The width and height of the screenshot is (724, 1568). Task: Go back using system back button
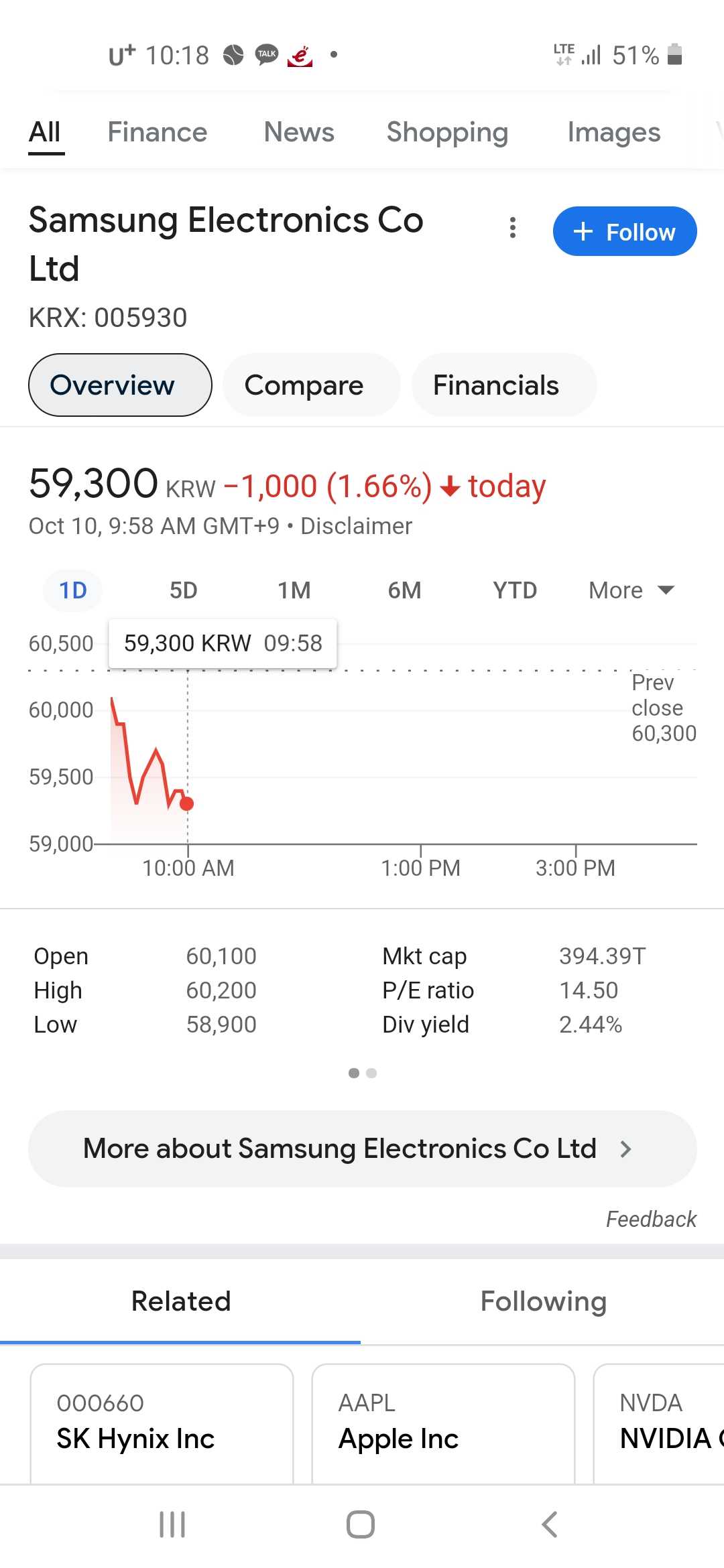(550, 1524)
